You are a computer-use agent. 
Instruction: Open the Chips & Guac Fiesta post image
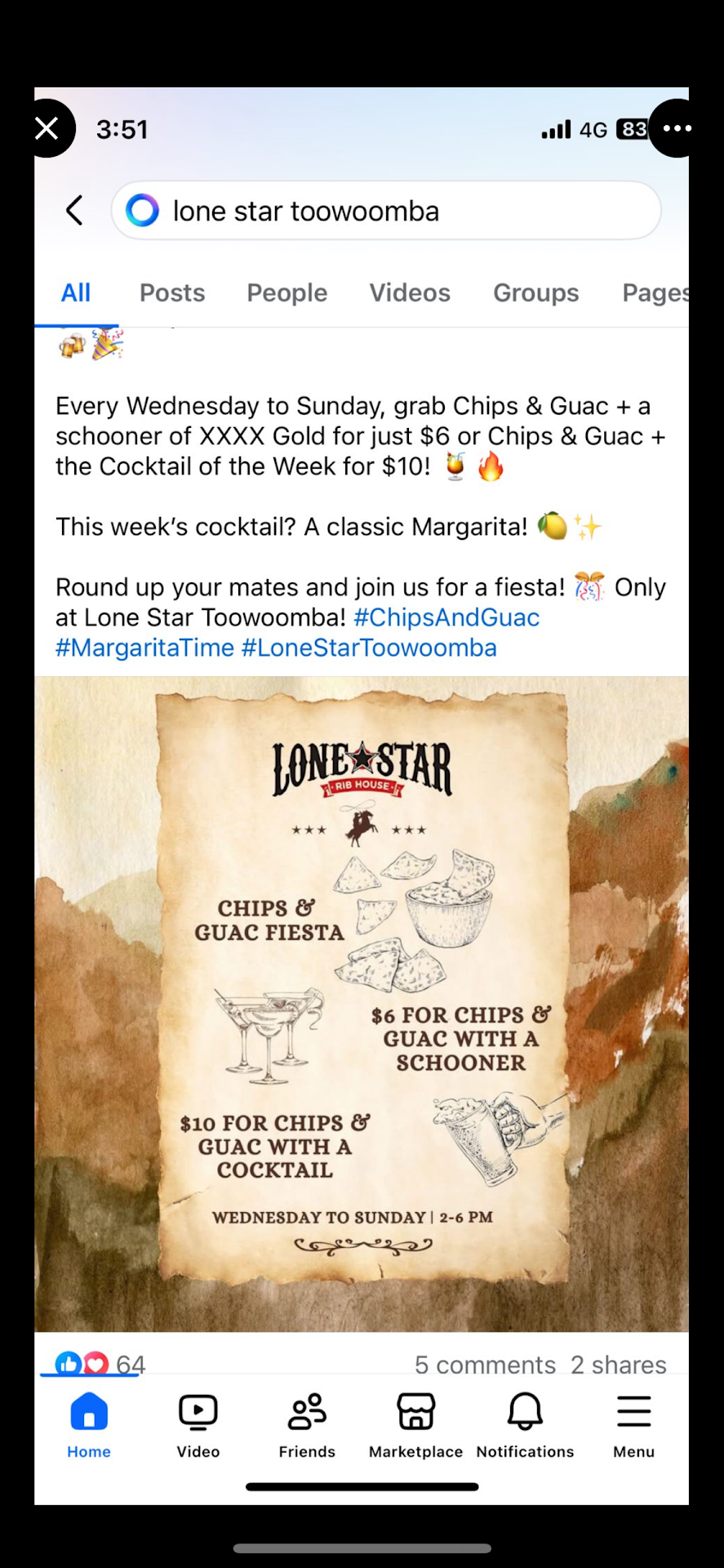point(362,1003)
